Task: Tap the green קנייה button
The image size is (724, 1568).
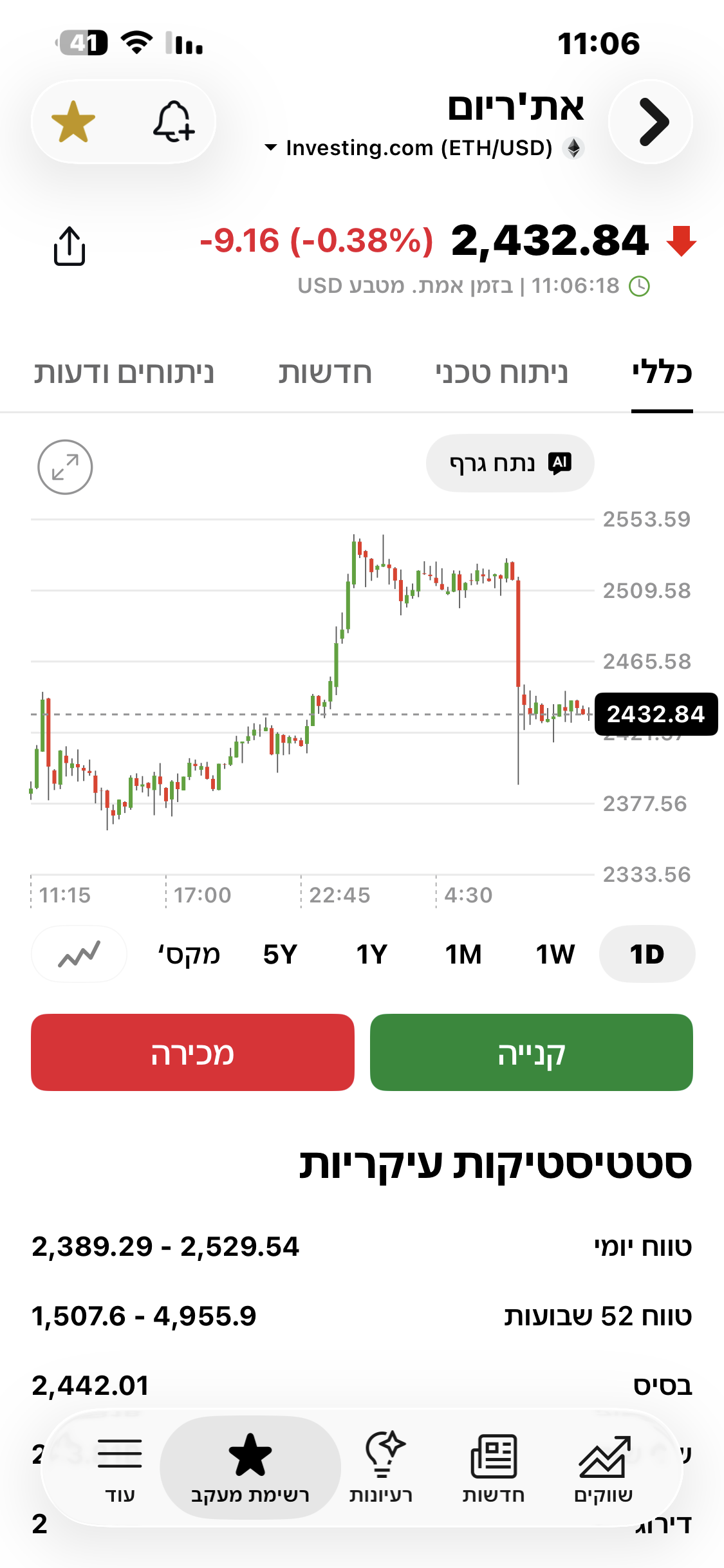Action: 532,1052
